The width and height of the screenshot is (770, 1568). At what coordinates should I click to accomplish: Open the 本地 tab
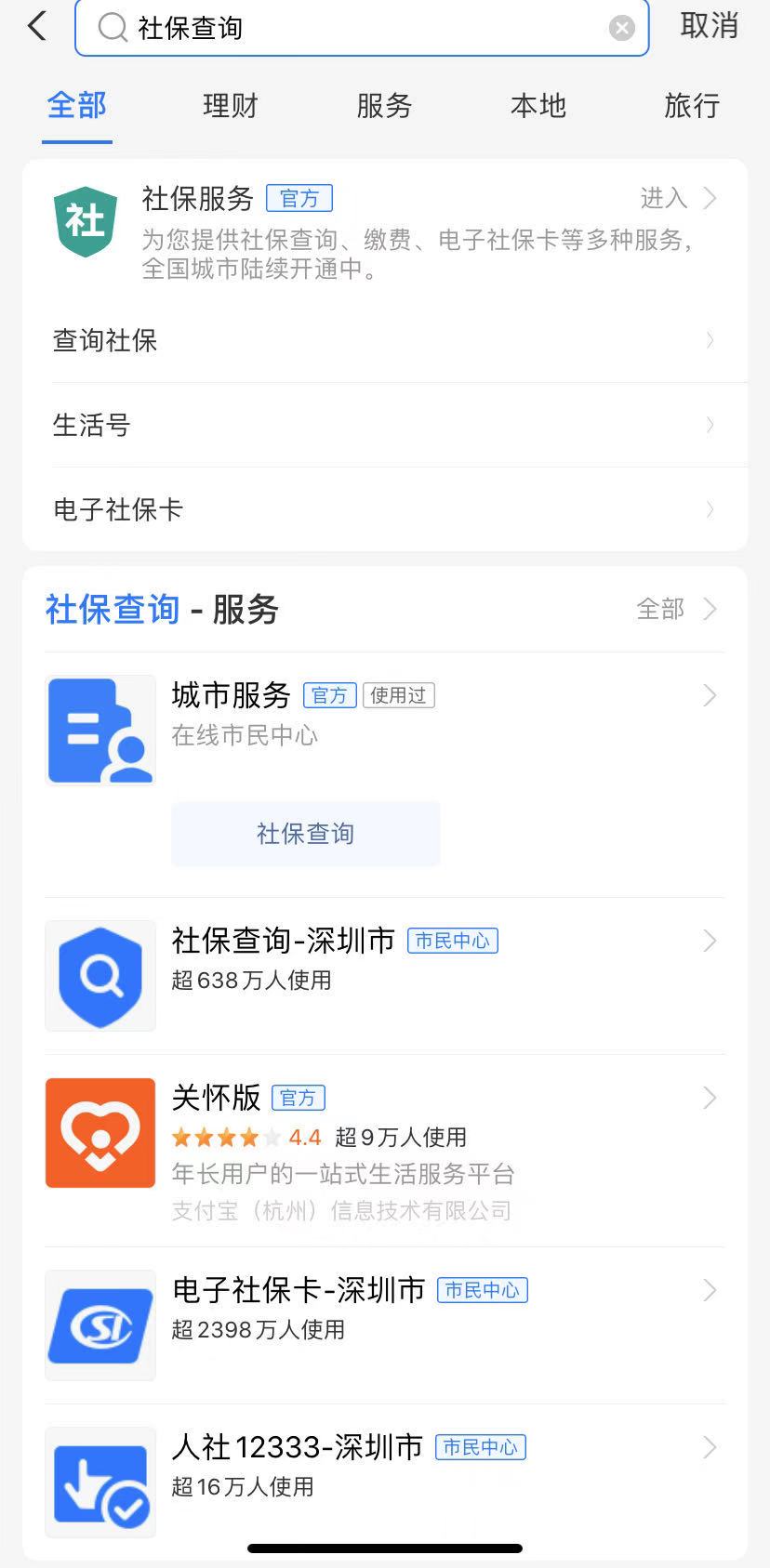click(538, 107)
